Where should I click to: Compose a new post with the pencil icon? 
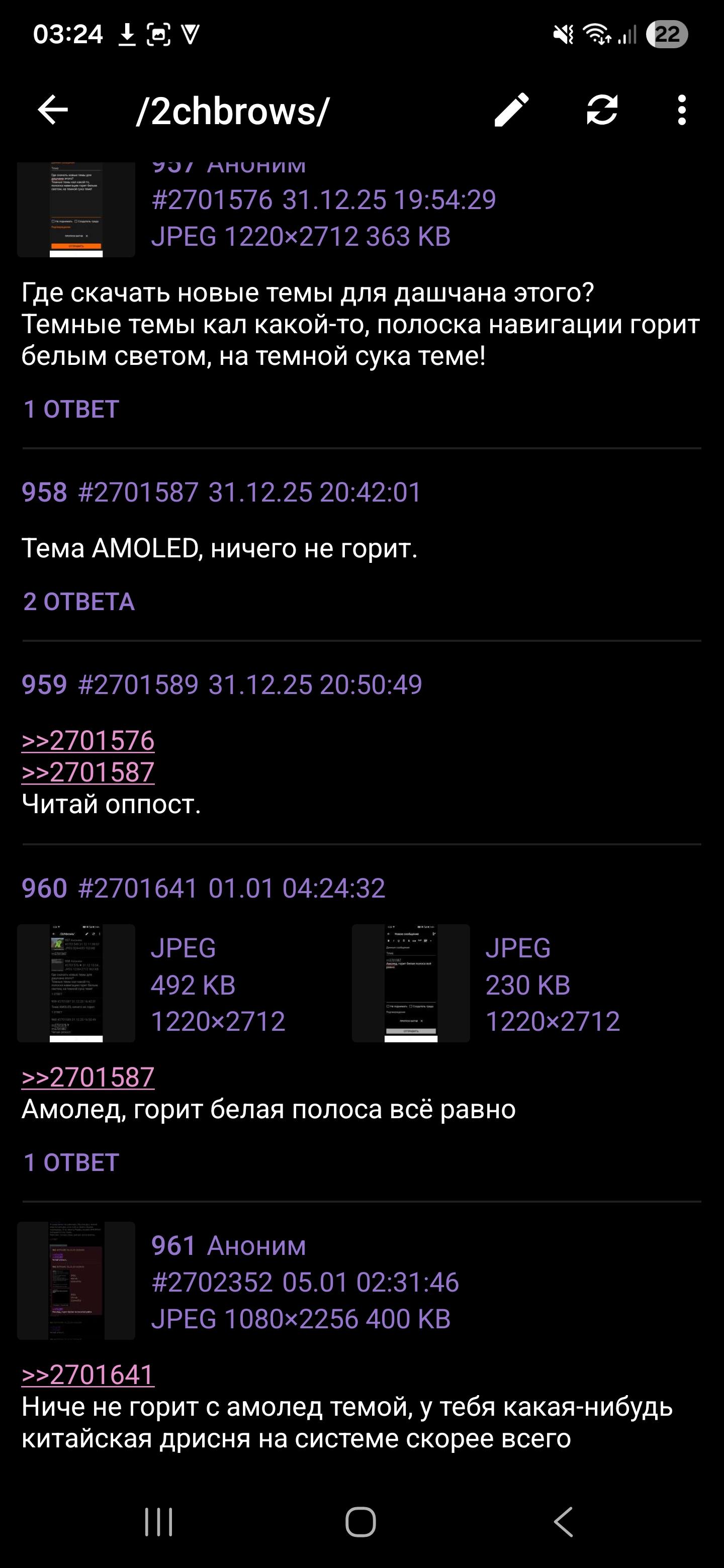point(511,110)
